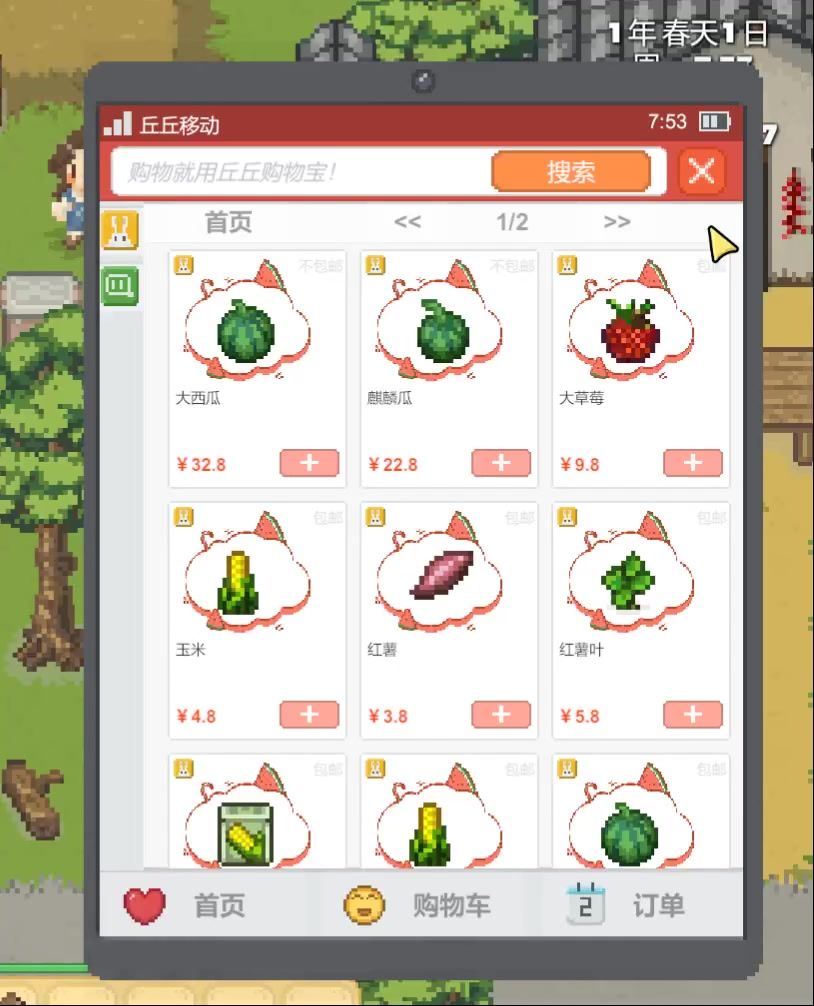Go to the previous page with <<
Screen dimensions: 814x1006
407,222
